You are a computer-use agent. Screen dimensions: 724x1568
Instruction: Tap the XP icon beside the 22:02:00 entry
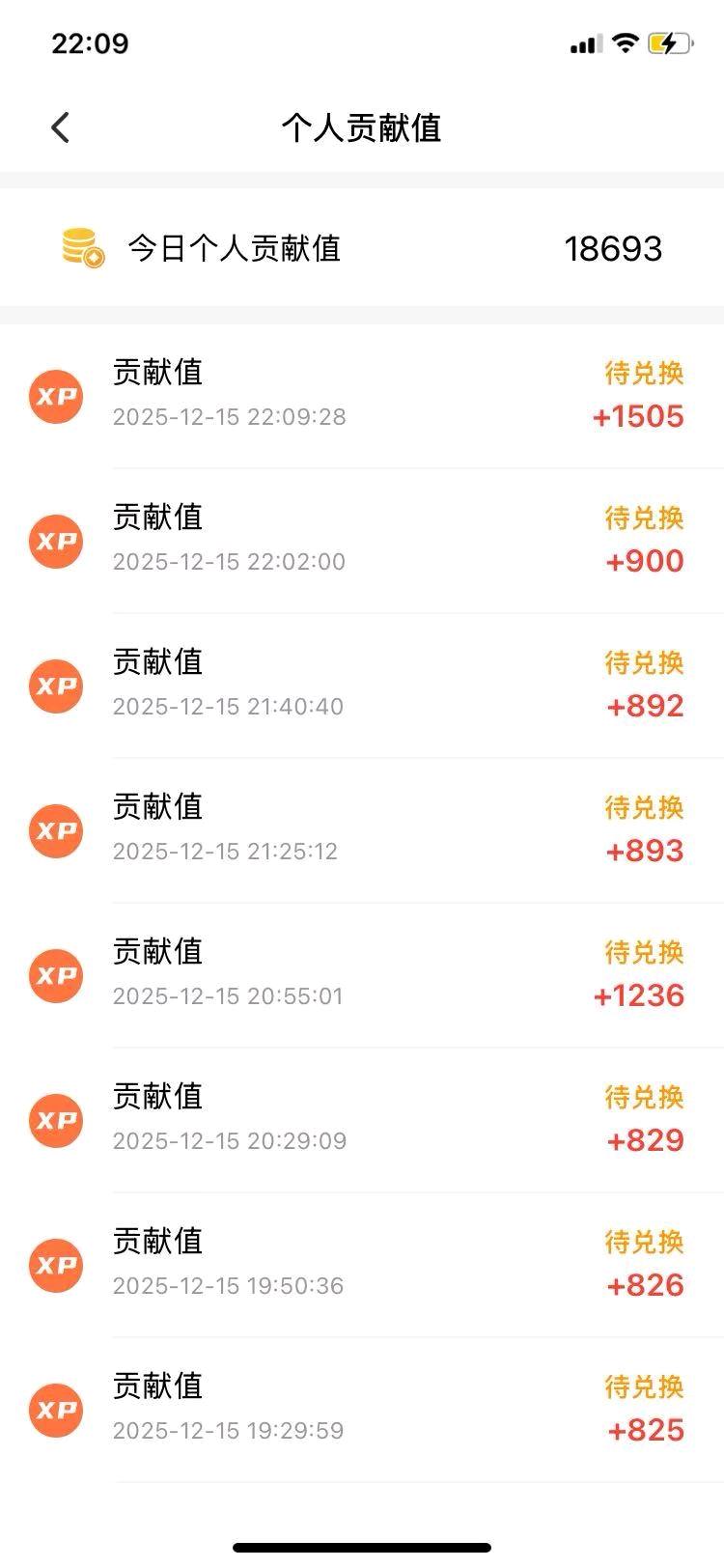(55, 541)
